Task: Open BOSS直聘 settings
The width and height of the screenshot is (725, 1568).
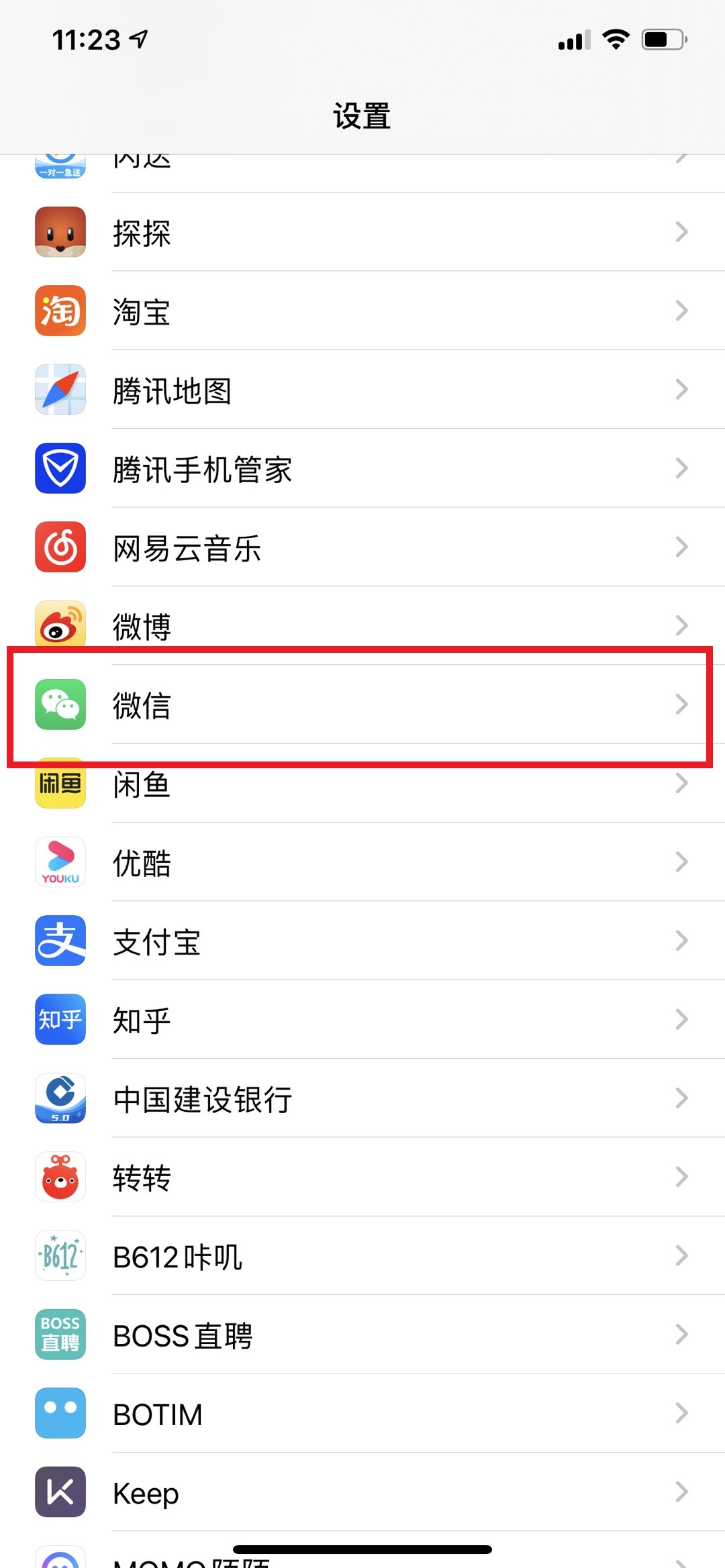Action: click(x=362, y=1335)
